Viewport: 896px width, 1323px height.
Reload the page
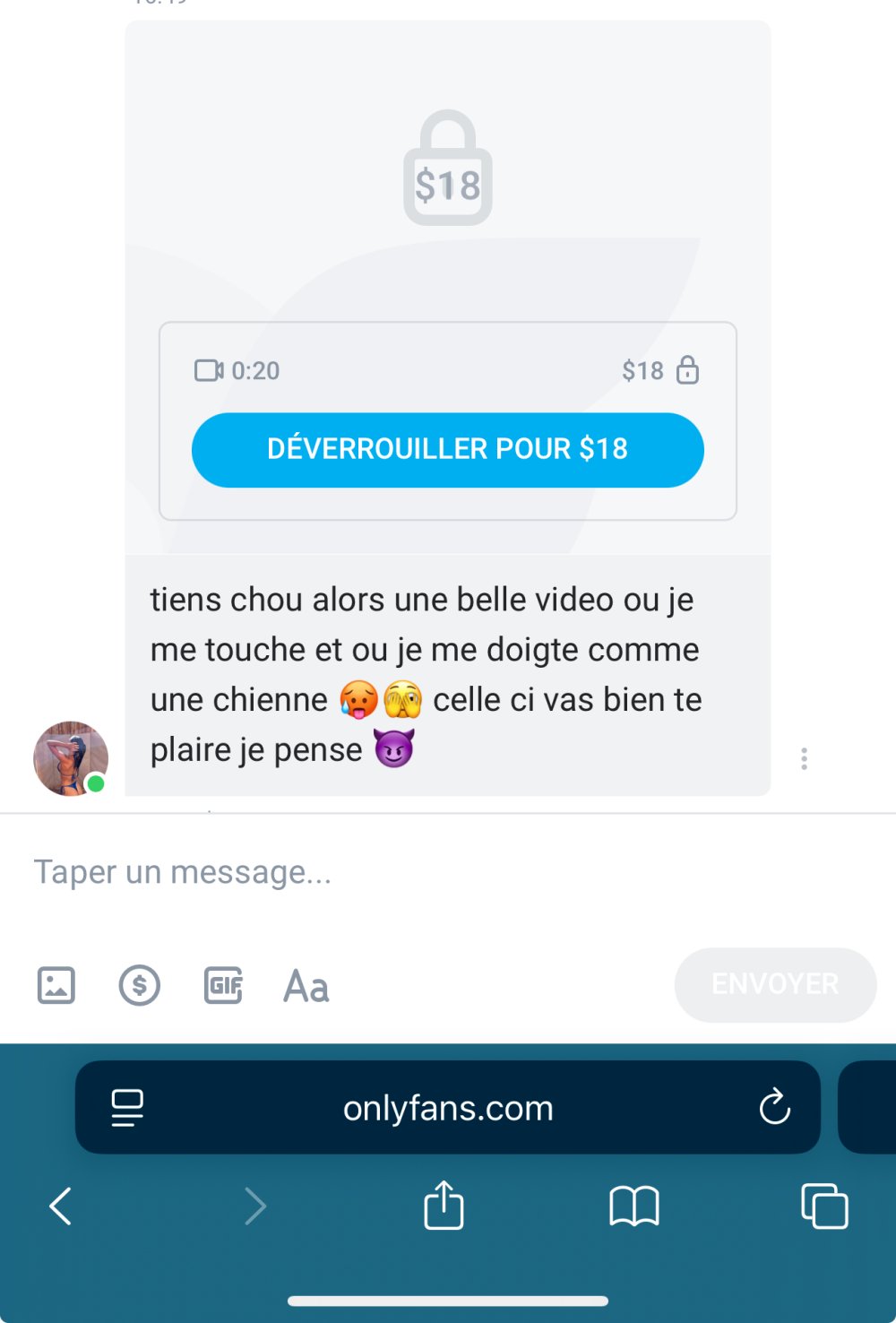click(774, 1107)
